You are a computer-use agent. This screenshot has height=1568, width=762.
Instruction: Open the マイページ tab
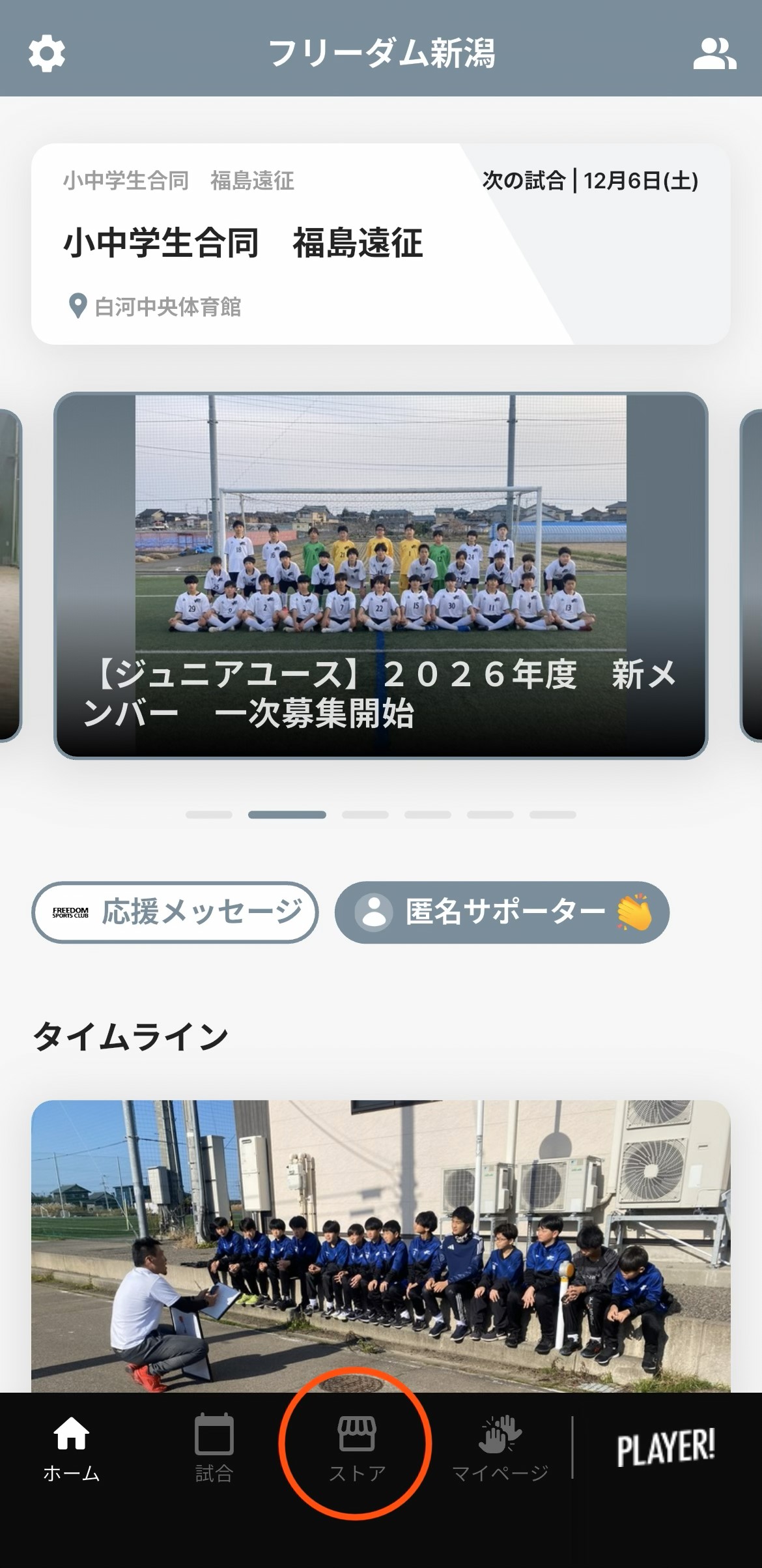click(x=500, y=1448)
